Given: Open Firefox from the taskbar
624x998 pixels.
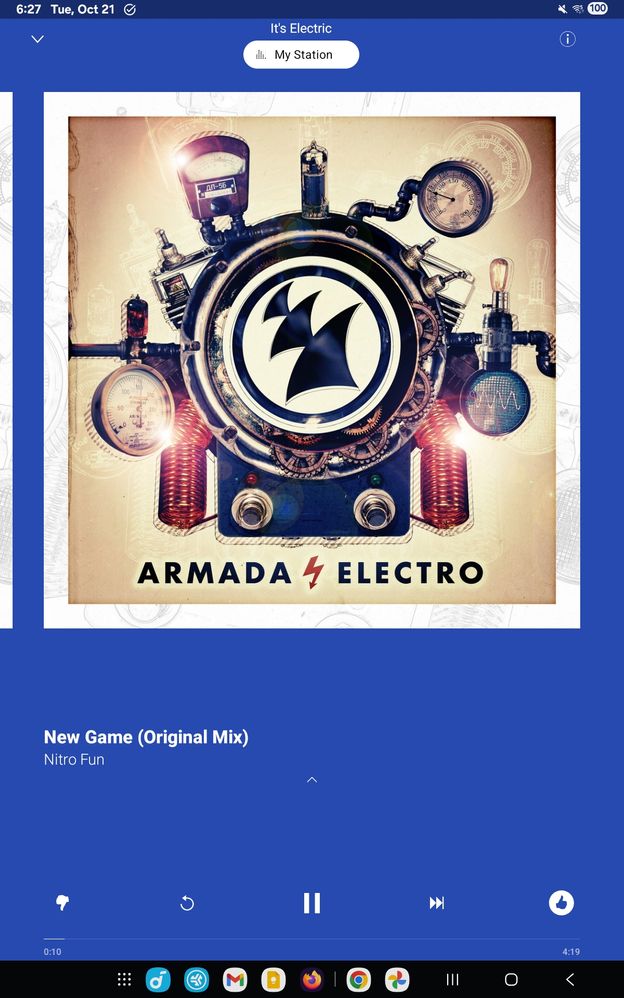Looking at the screenshot, I should [x=312, y=980].
